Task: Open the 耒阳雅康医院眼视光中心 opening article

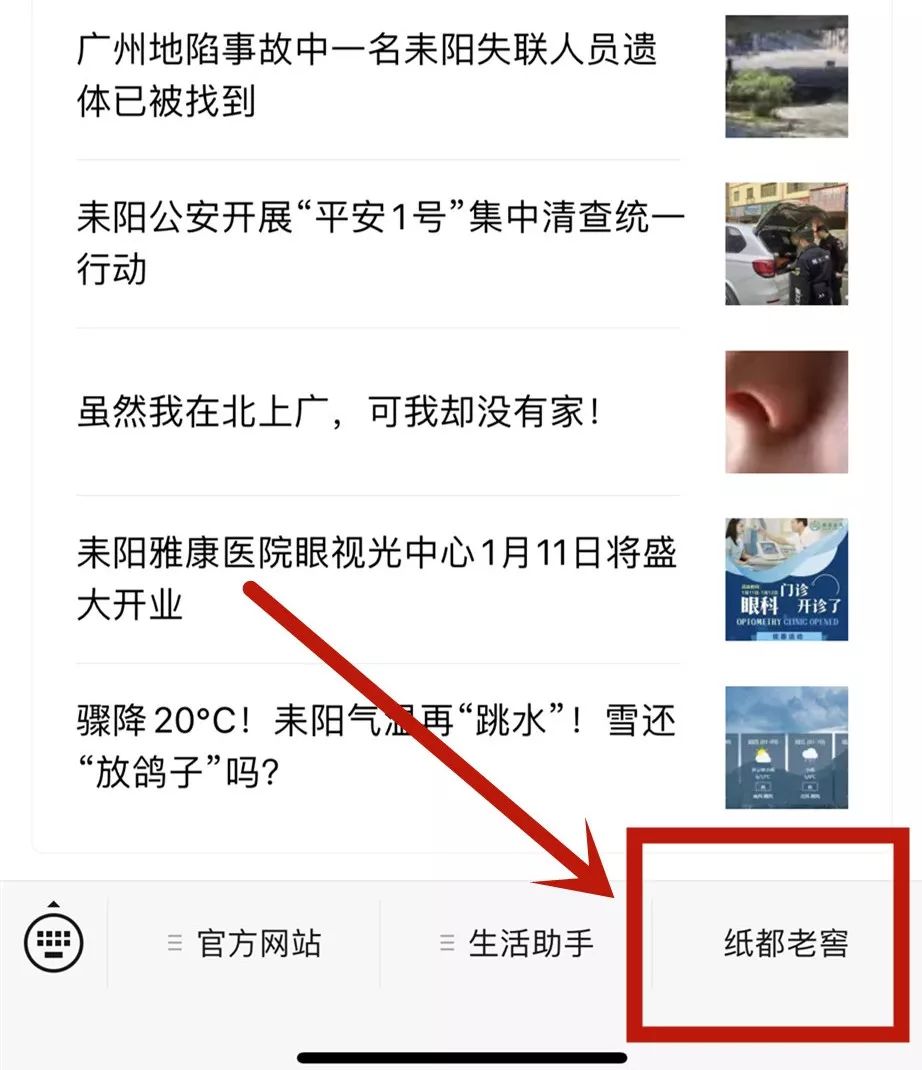Action: pyautogui.click(x=377, y=579)
